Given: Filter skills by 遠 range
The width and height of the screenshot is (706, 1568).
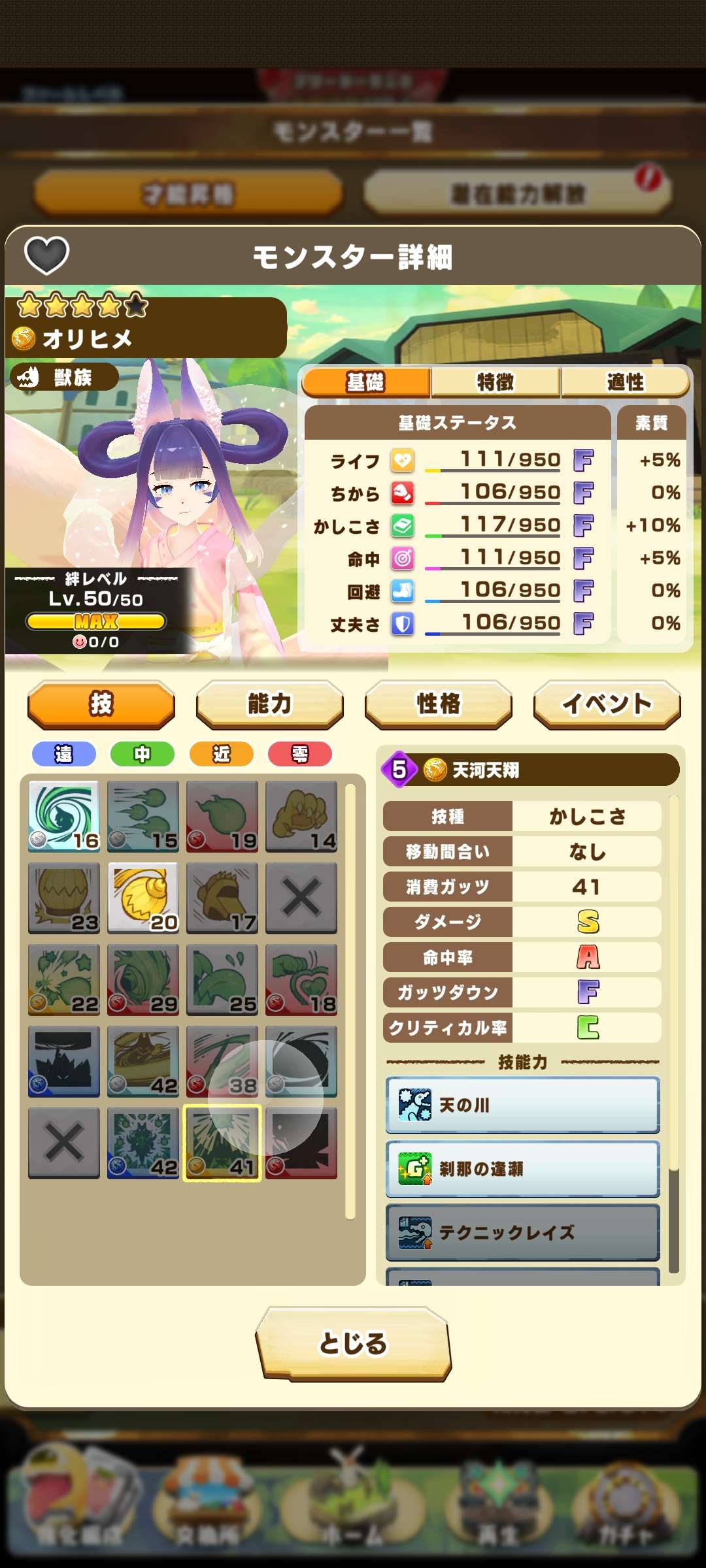Looking at the screenshot, I should 63,754.
